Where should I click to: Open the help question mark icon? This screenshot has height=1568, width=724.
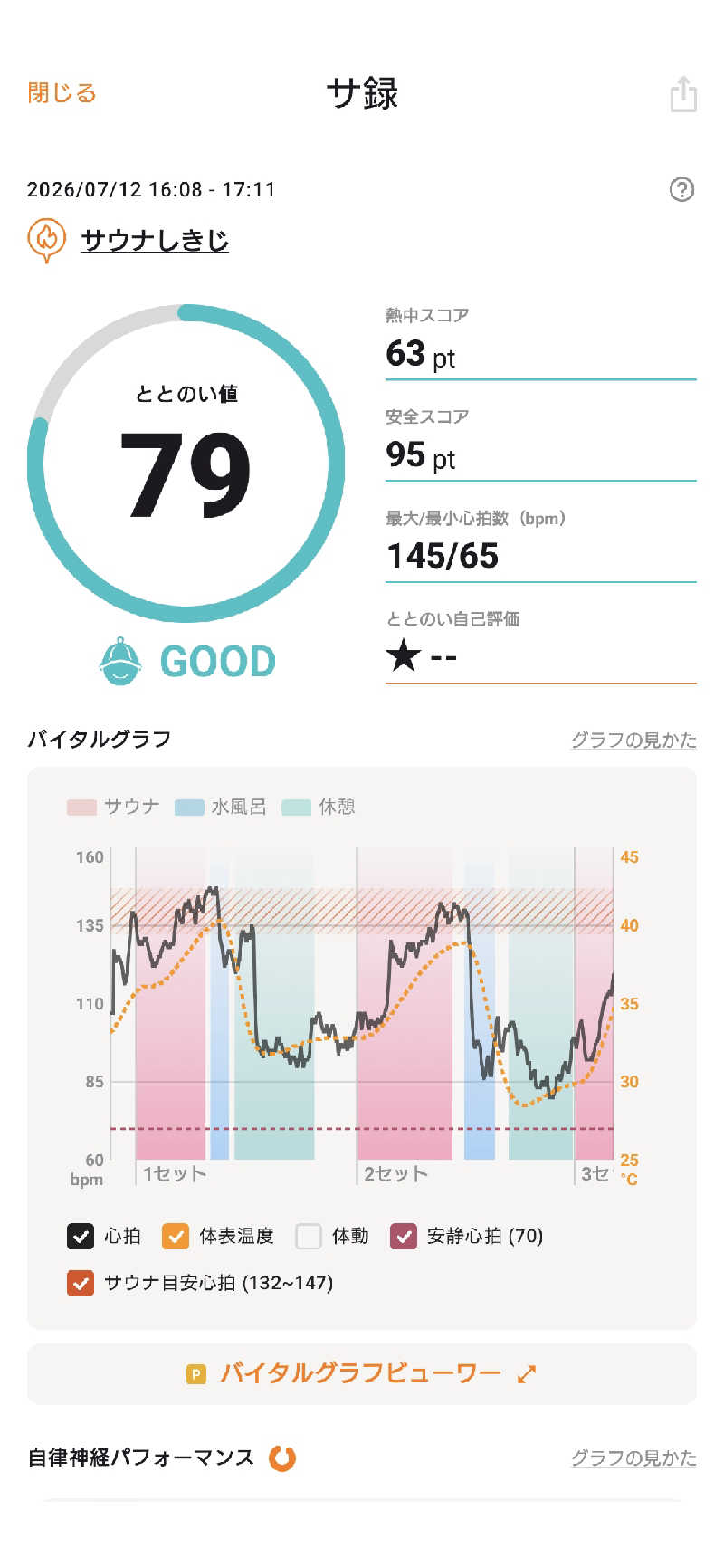(681, 189)
